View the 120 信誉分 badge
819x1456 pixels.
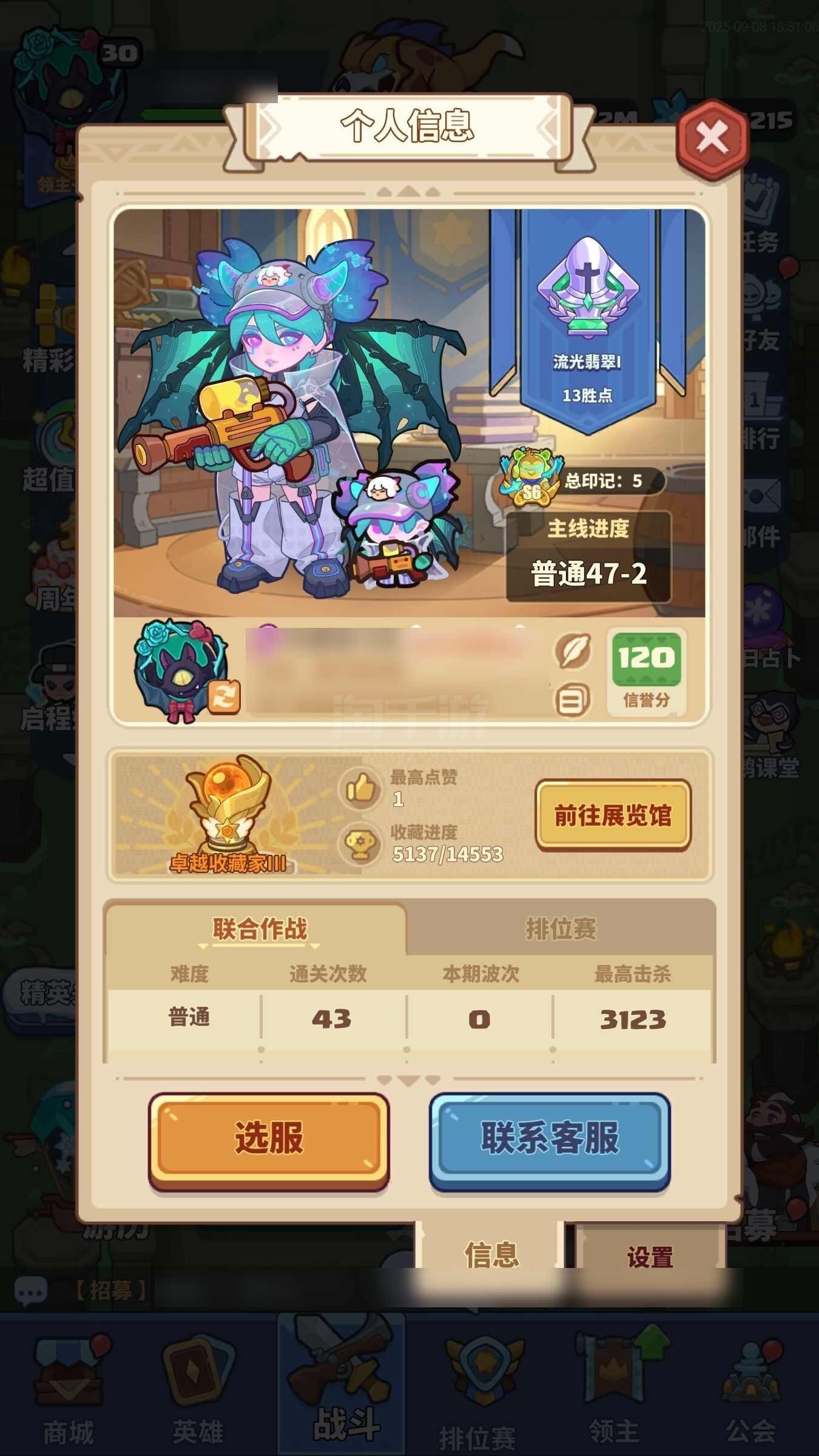coord(646,670)
